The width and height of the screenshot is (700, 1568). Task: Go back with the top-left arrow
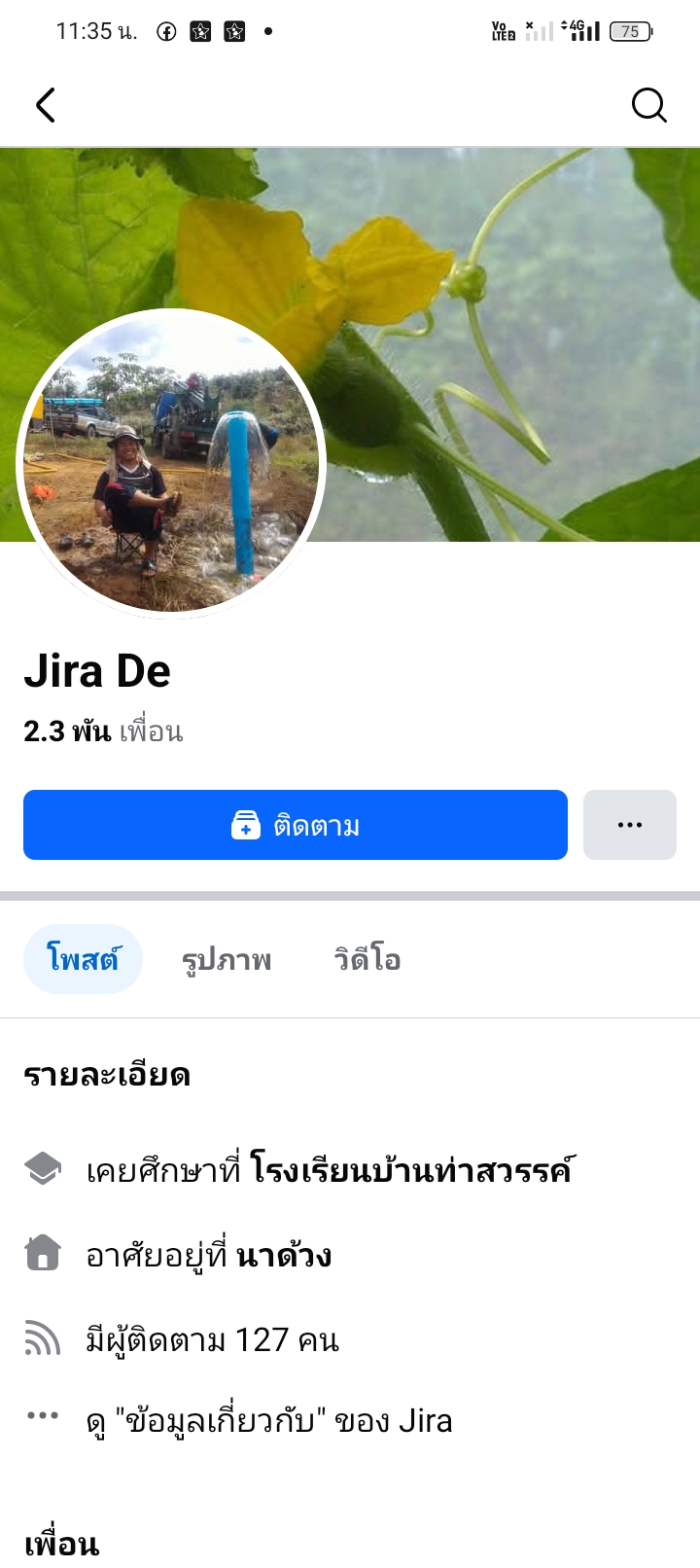click(46, 105)
